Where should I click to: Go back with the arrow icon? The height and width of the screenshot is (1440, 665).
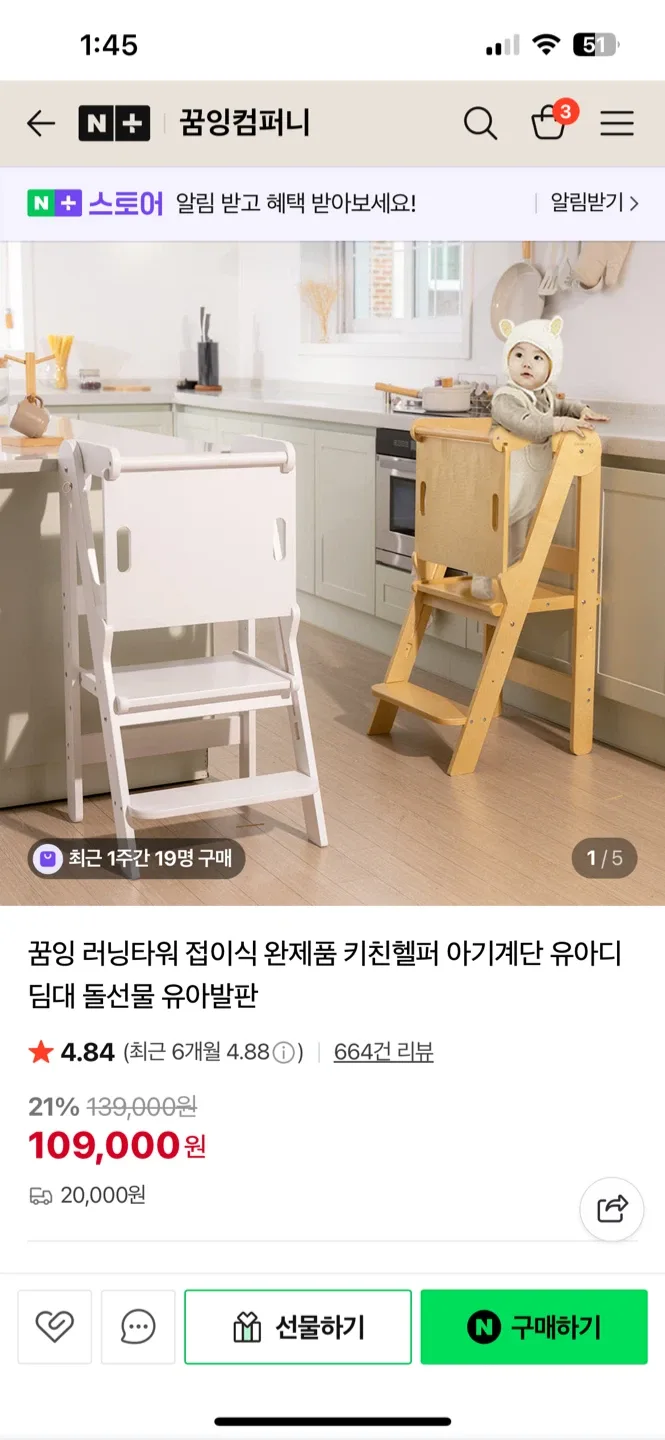click(x=41, y=124)
